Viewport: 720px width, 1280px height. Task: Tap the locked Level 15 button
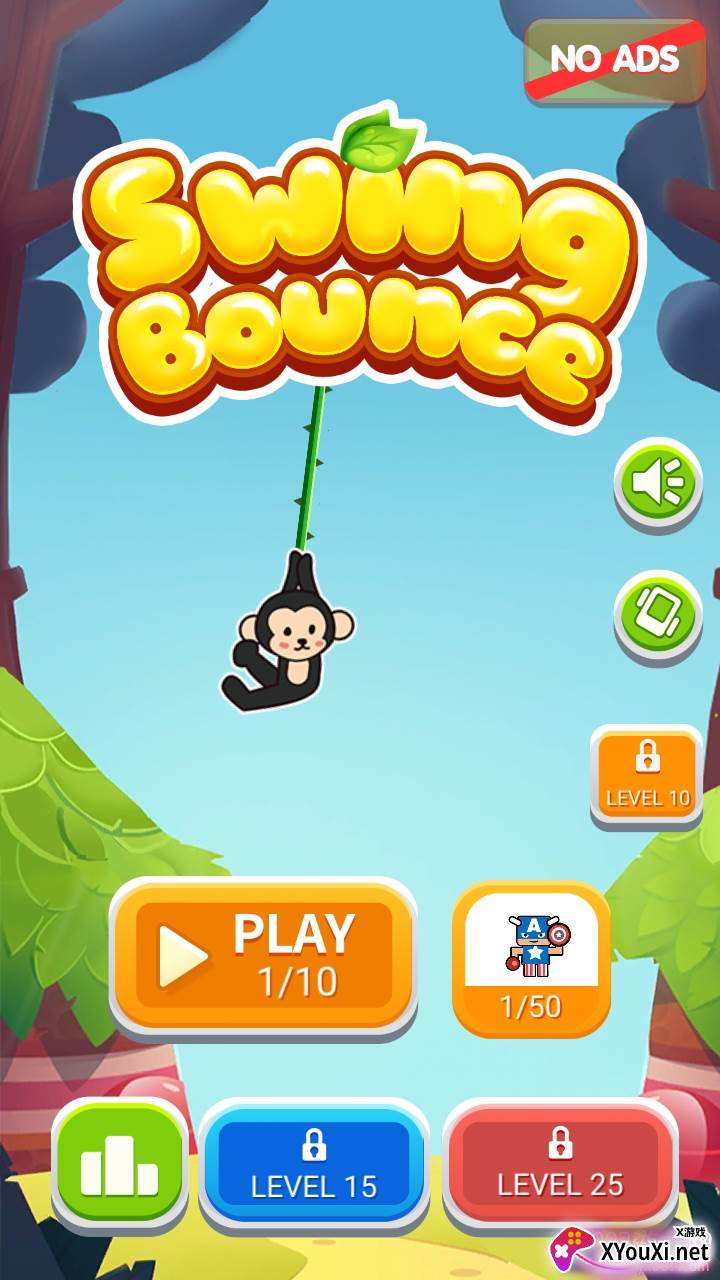[x=313, y=1165]
